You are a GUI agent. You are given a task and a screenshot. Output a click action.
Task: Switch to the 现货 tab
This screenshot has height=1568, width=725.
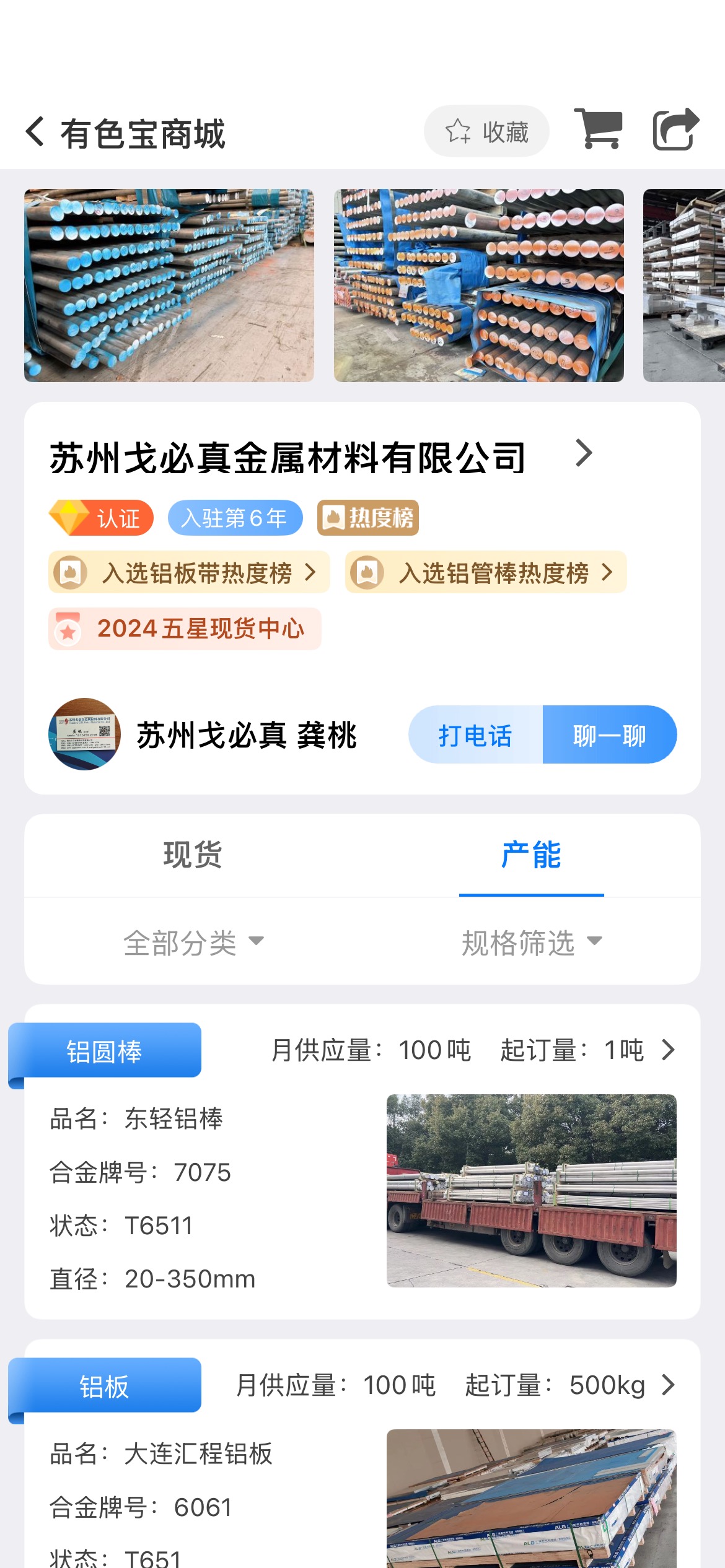pyautogui.click(x=193, y=855)
